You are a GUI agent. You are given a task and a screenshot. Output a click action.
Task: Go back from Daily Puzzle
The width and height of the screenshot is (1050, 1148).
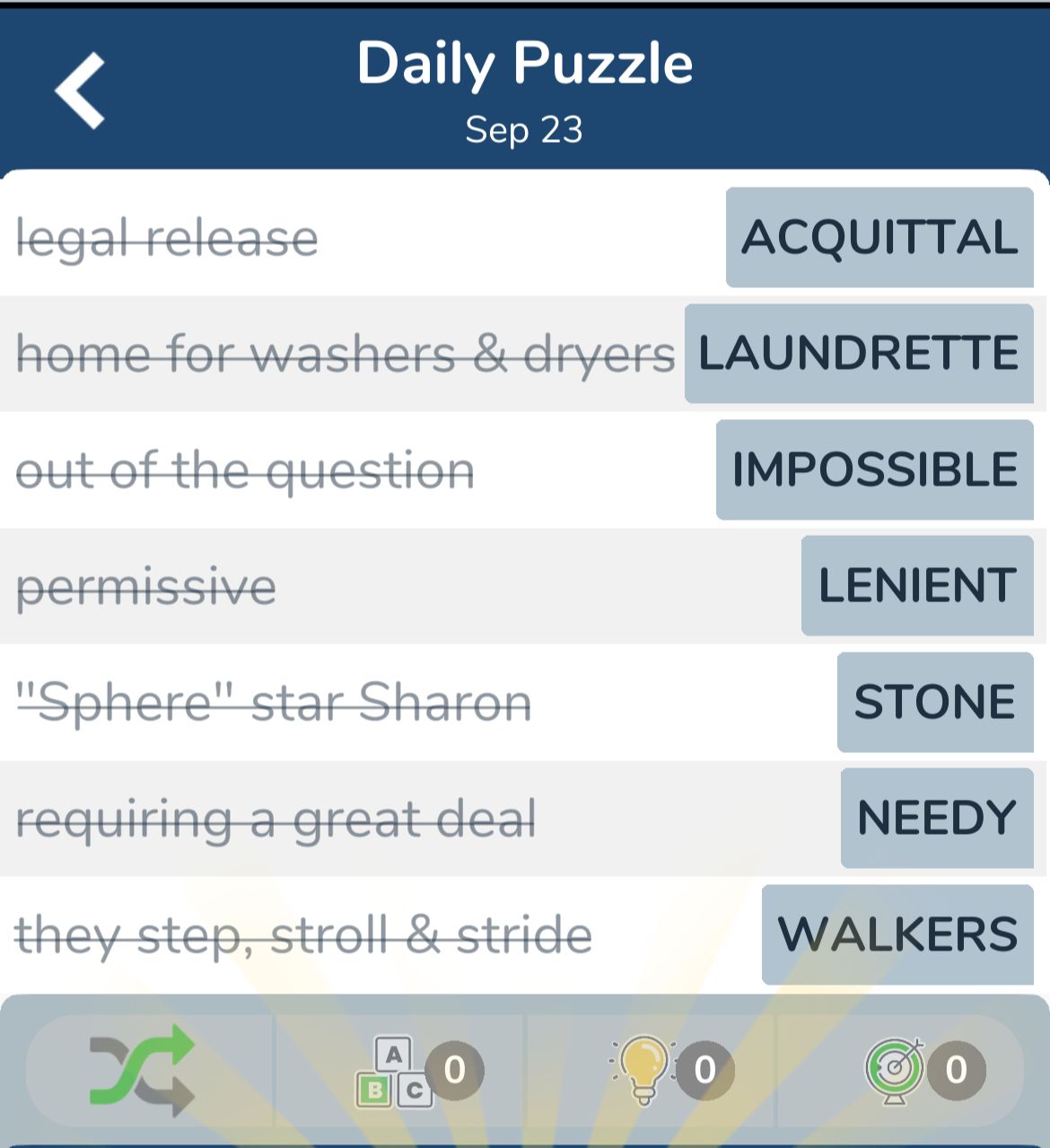pyautogui.click(x=81, y=91)
